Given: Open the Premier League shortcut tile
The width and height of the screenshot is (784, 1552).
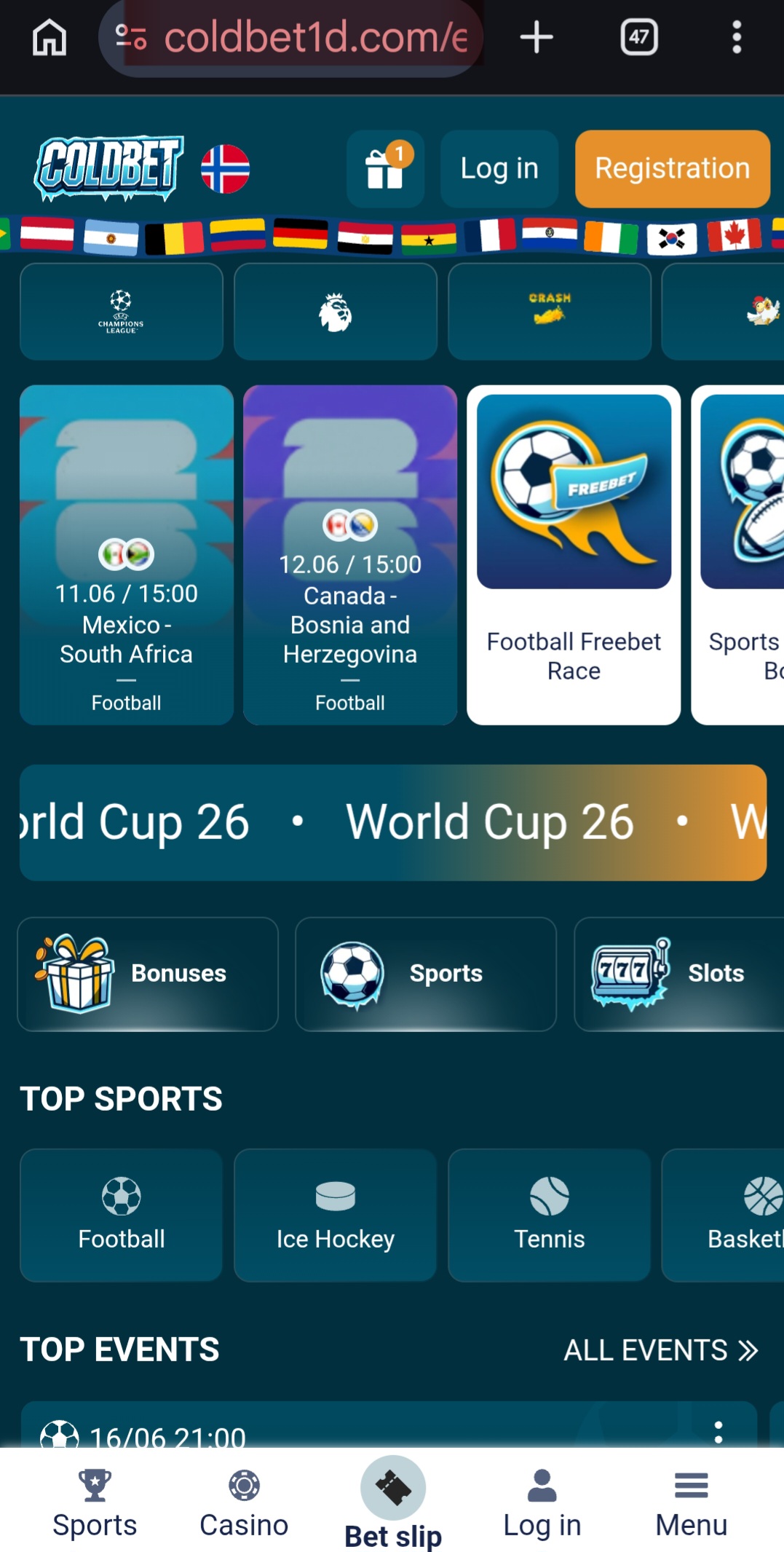Looking at the screenshot, I should point(336,312).
